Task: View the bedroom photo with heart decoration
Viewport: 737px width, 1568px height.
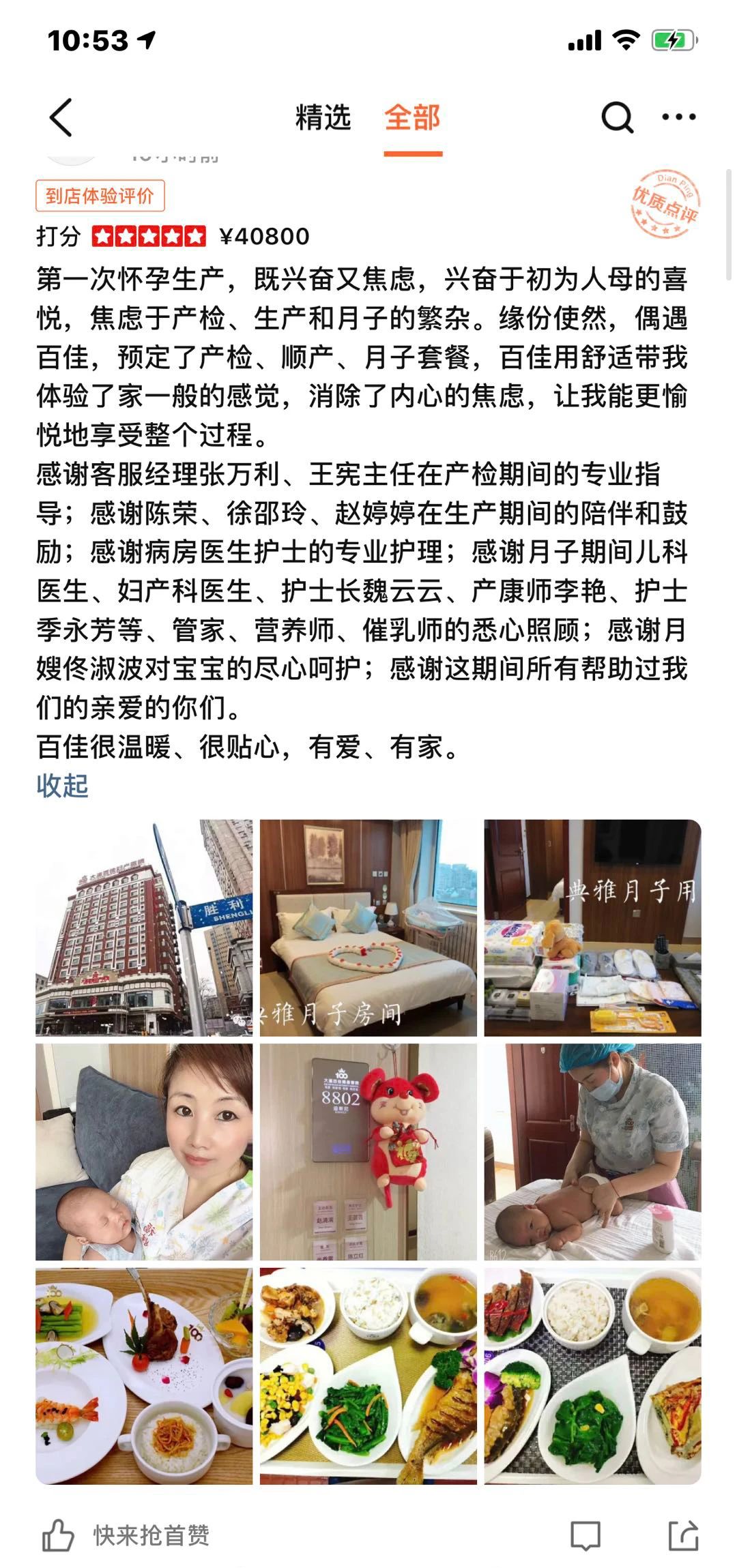Action: pos(368,928)
